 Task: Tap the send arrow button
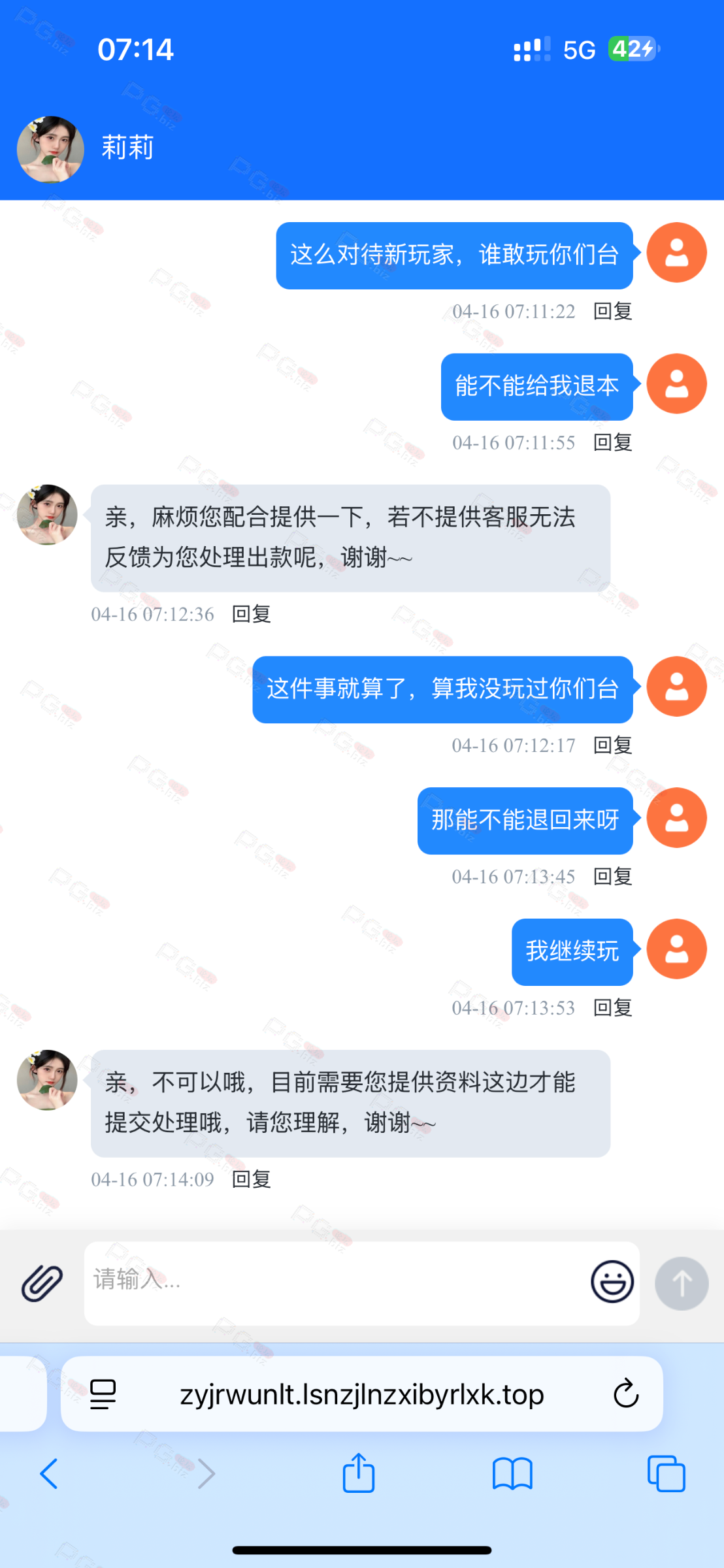[x=682, y=1283]
